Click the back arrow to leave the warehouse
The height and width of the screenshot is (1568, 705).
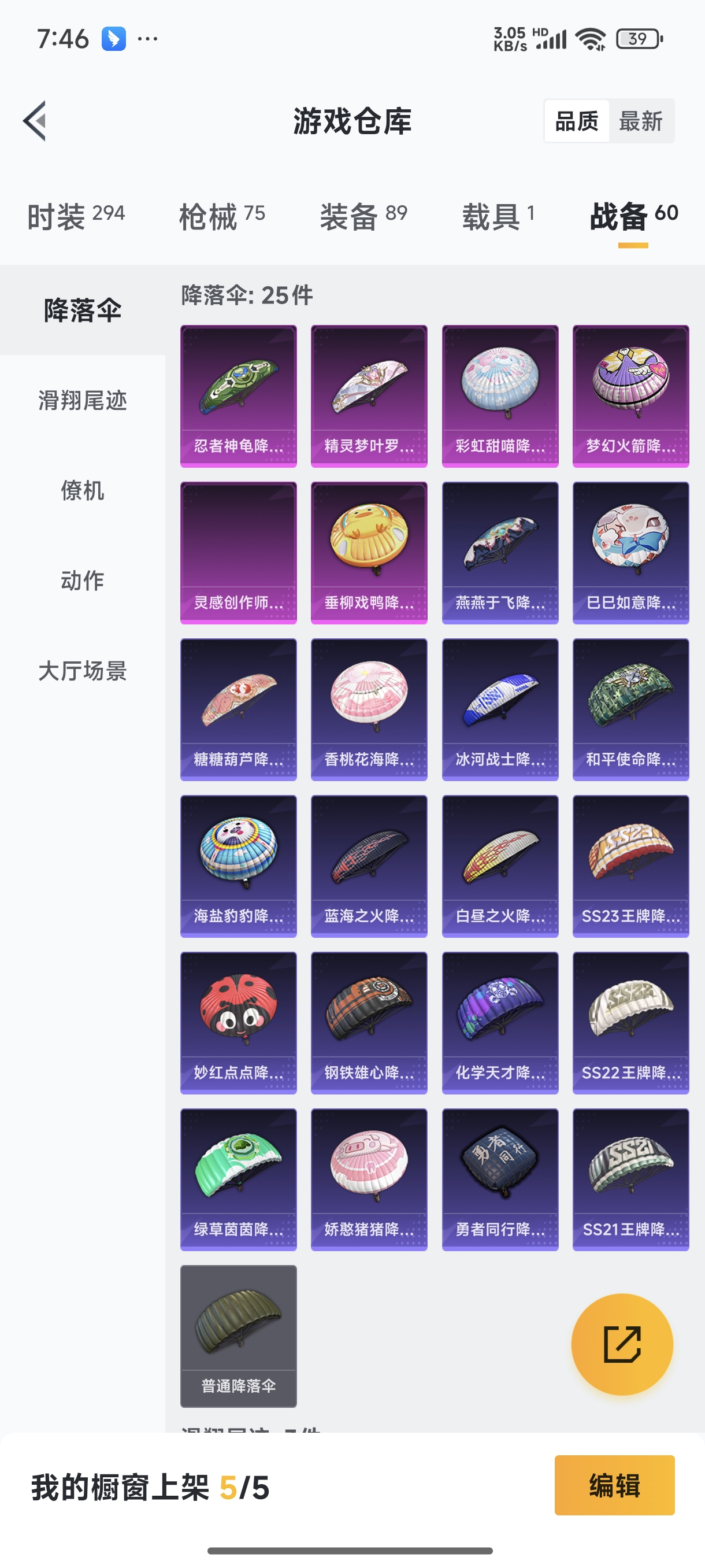click(x=35, y=120)
